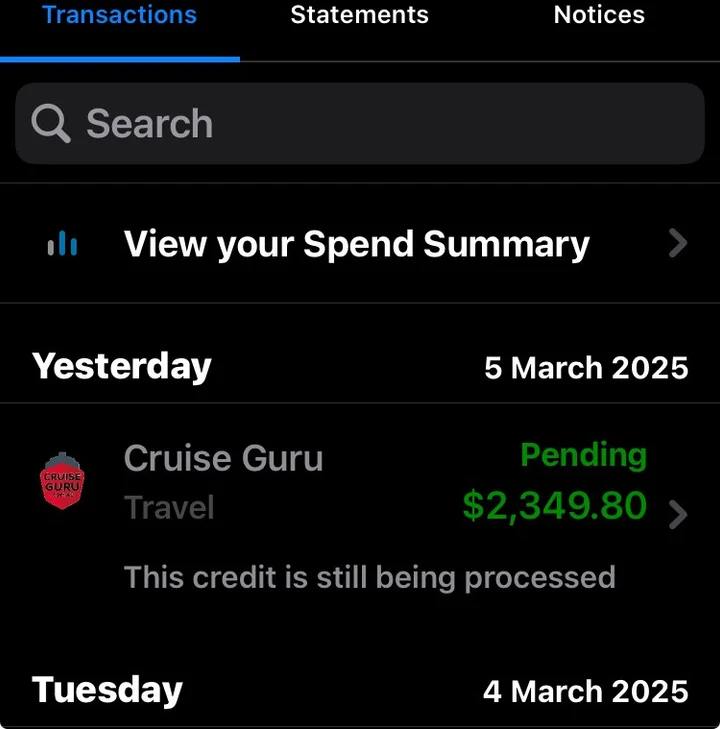
Task: Click the 5 March 2025 date label
Action: coord(586,368)
